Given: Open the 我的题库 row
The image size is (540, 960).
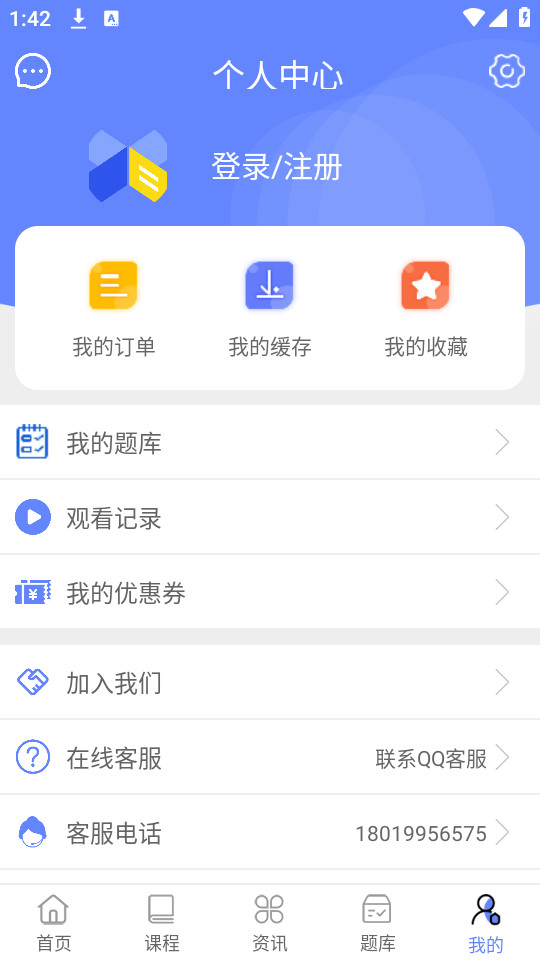Looking at the screenshot, I should pyautogui.click(x=270, y=442).
